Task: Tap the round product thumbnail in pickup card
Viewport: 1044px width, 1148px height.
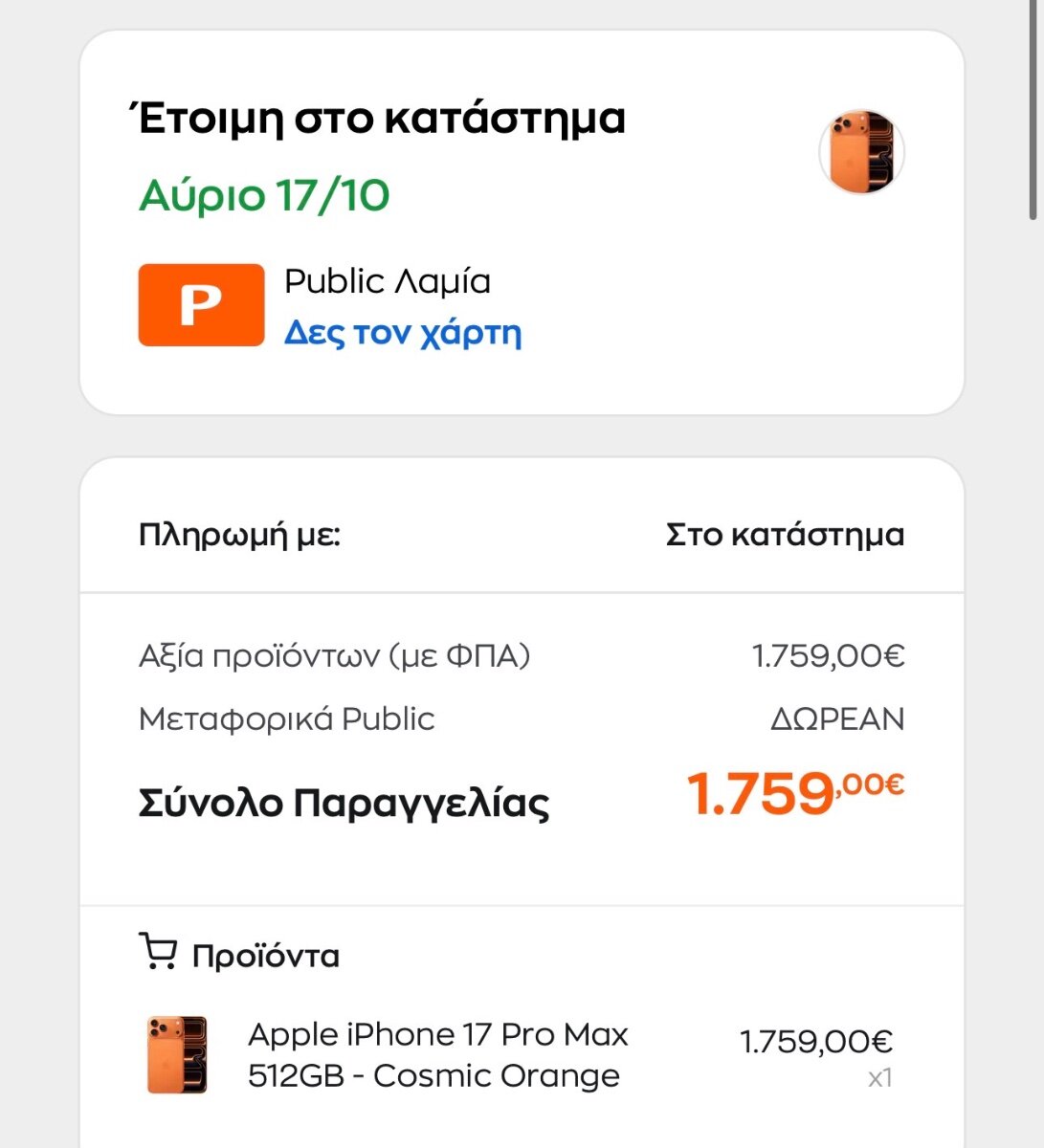Action: (861, 152)
